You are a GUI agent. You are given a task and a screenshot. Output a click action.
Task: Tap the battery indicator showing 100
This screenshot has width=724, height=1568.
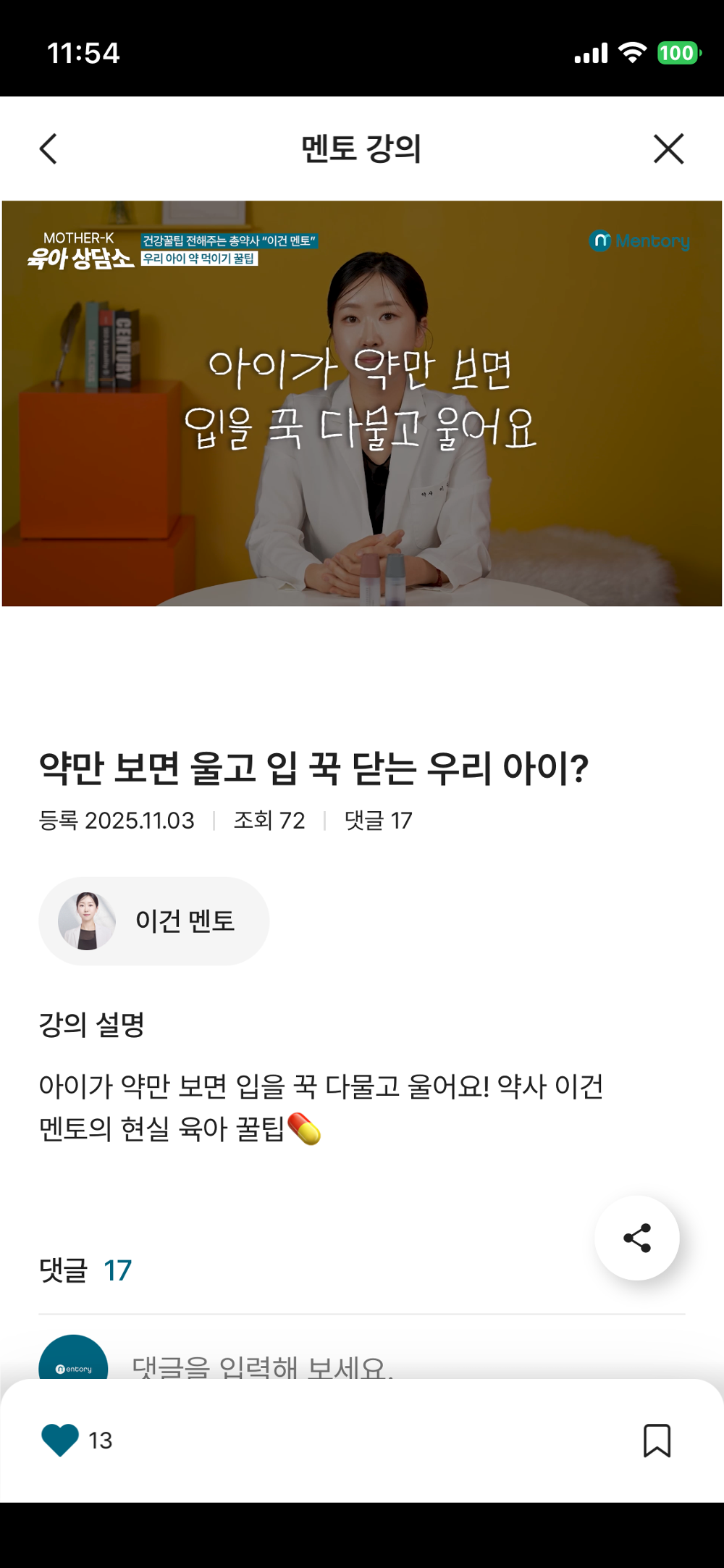tap(675, 53)
